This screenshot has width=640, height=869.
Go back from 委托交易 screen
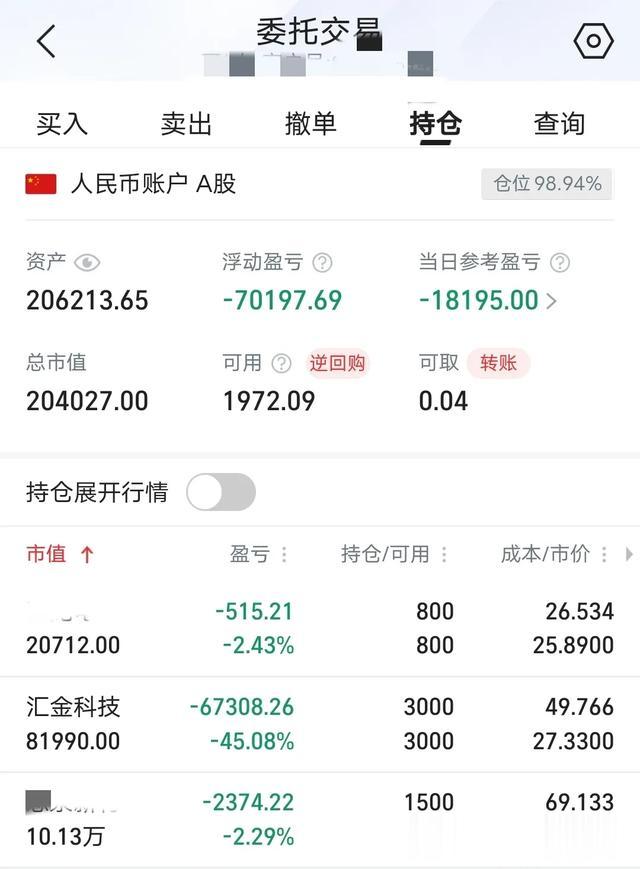point(46,41)
